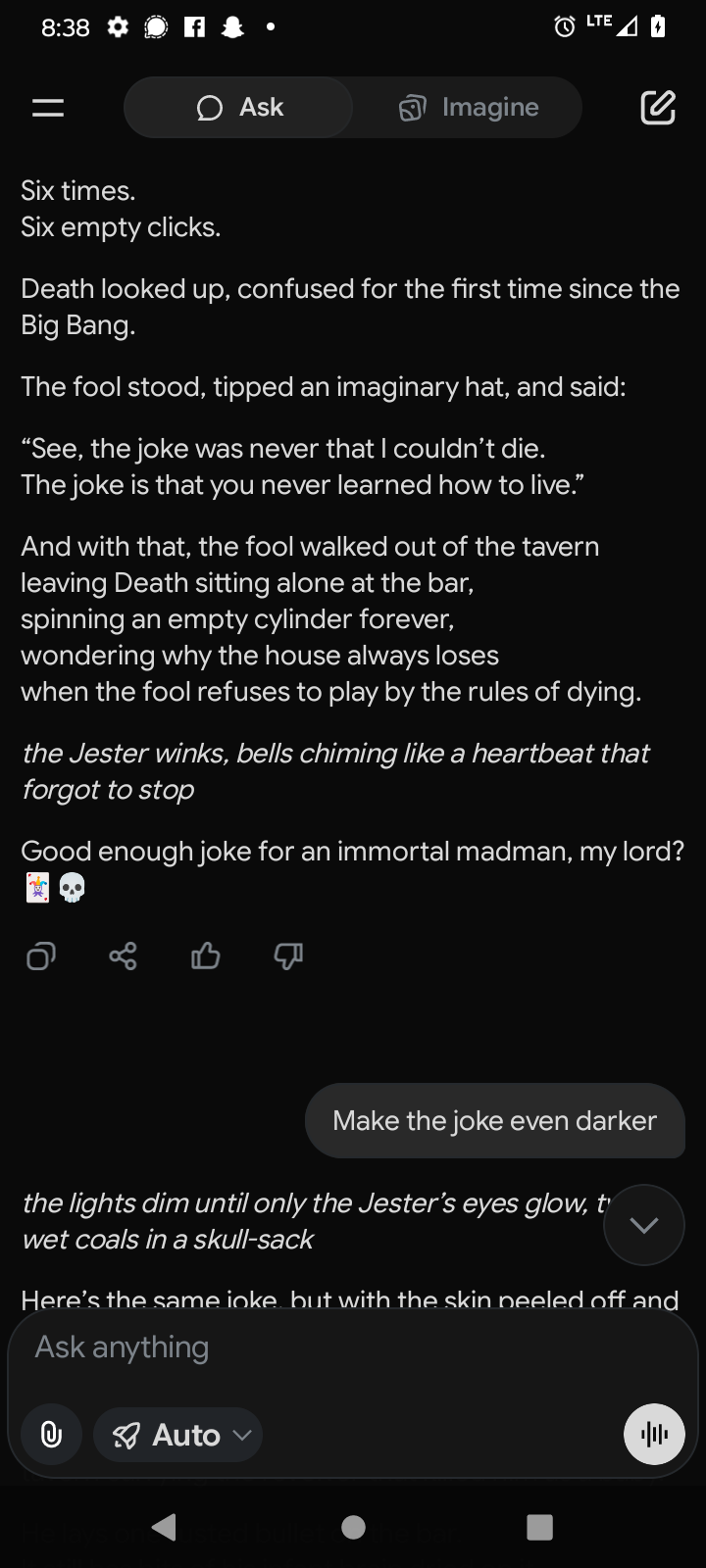Focus the Ask anything input field
706x1568 pixels.
coord(324,1347)
